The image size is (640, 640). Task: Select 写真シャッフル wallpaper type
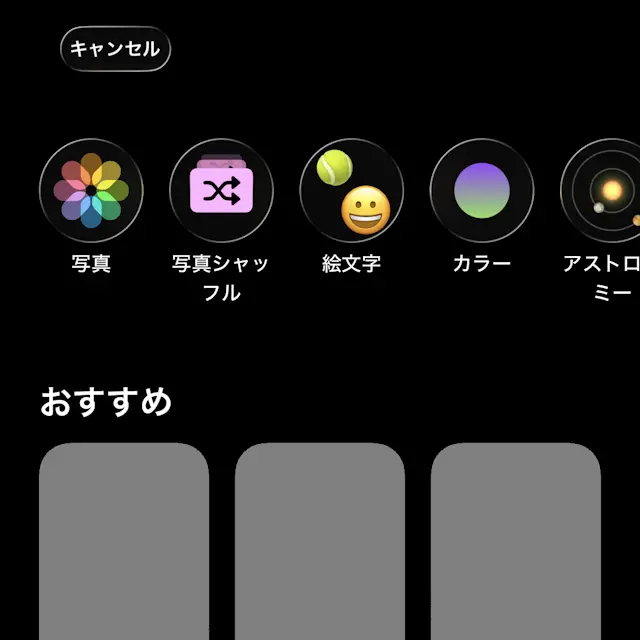pos(221,190)
